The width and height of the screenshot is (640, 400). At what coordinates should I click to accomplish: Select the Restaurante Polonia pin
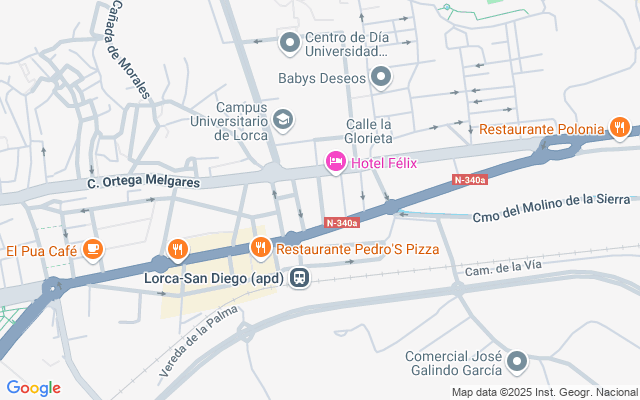(x=620, y=128)
